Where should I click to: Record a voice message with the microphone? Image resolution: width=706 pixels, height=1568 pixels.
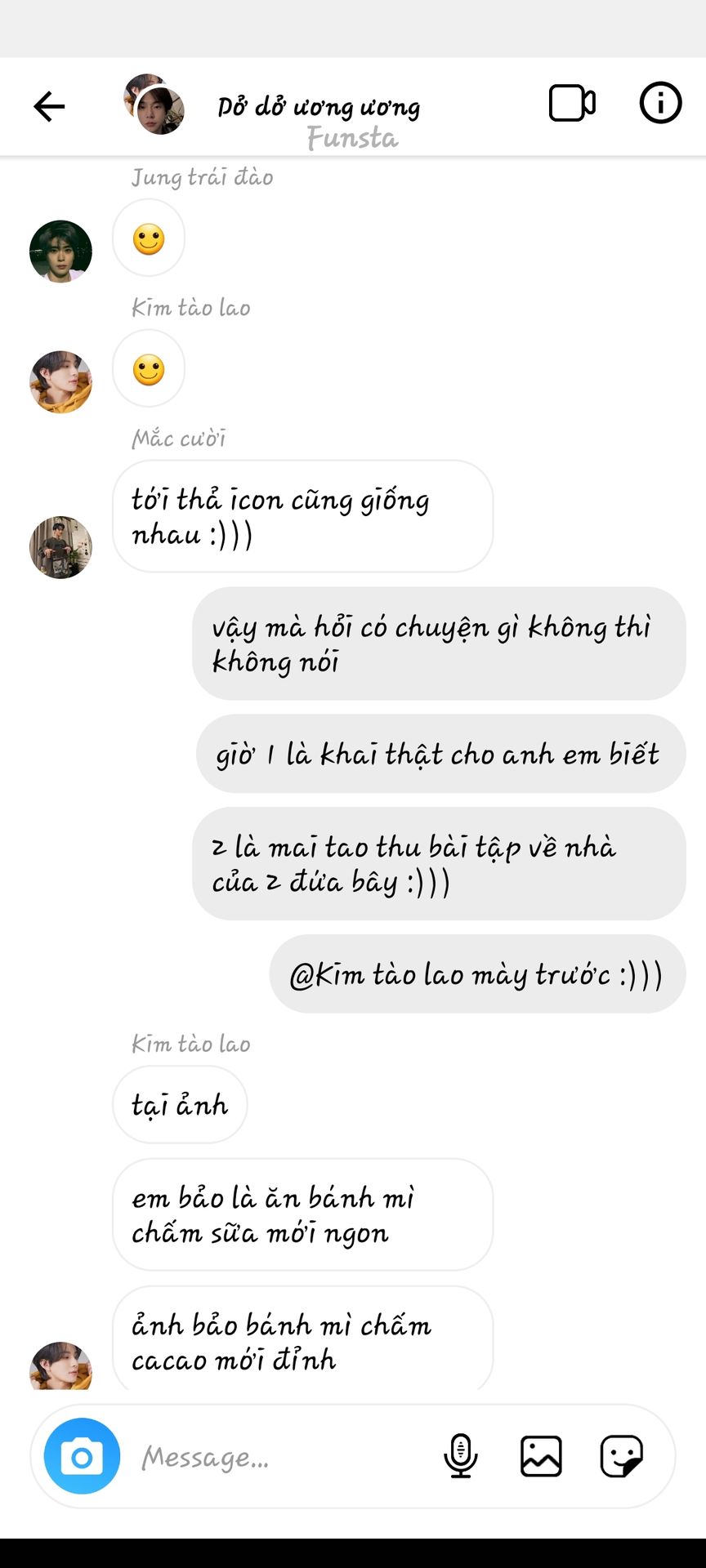tap(461, 1456)
